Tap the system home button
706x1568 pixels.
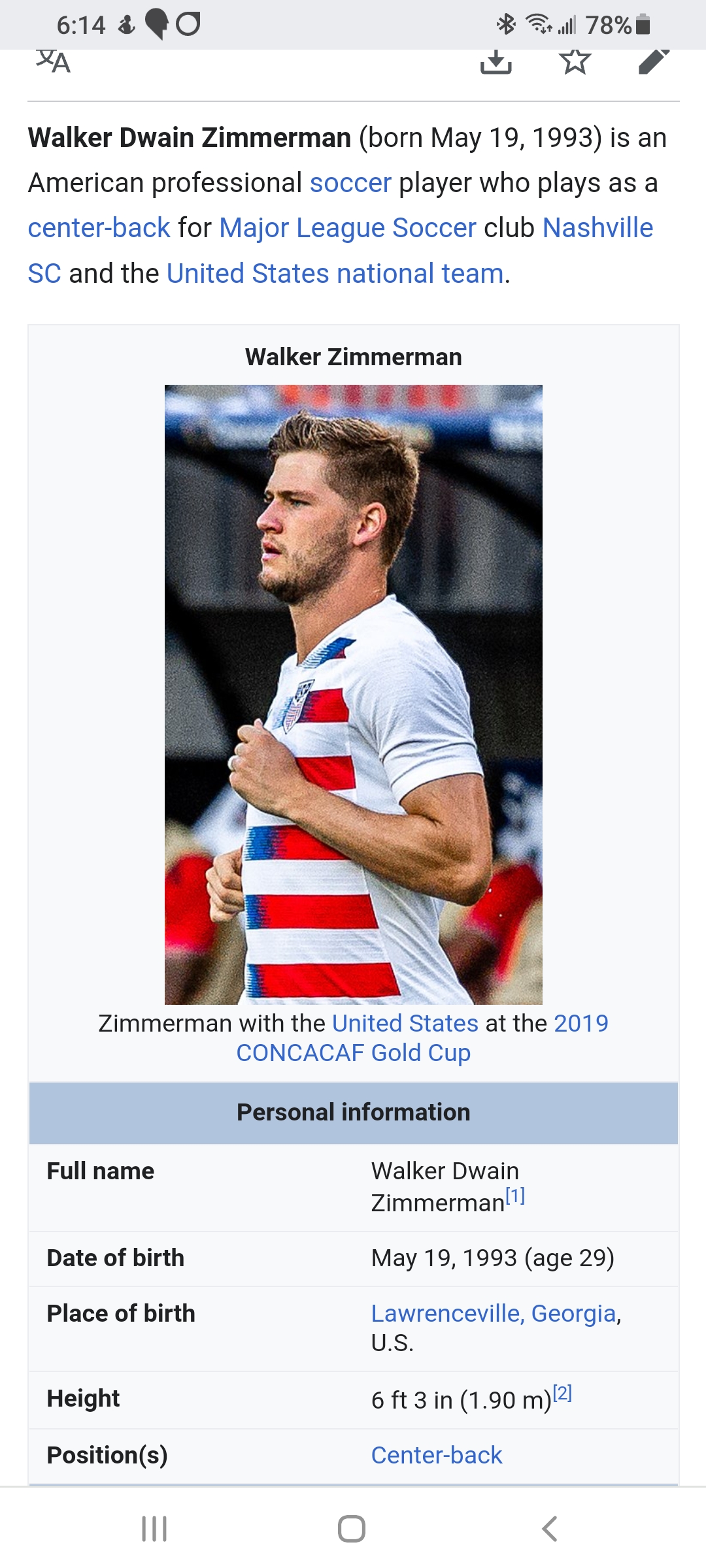(352, 1529)
